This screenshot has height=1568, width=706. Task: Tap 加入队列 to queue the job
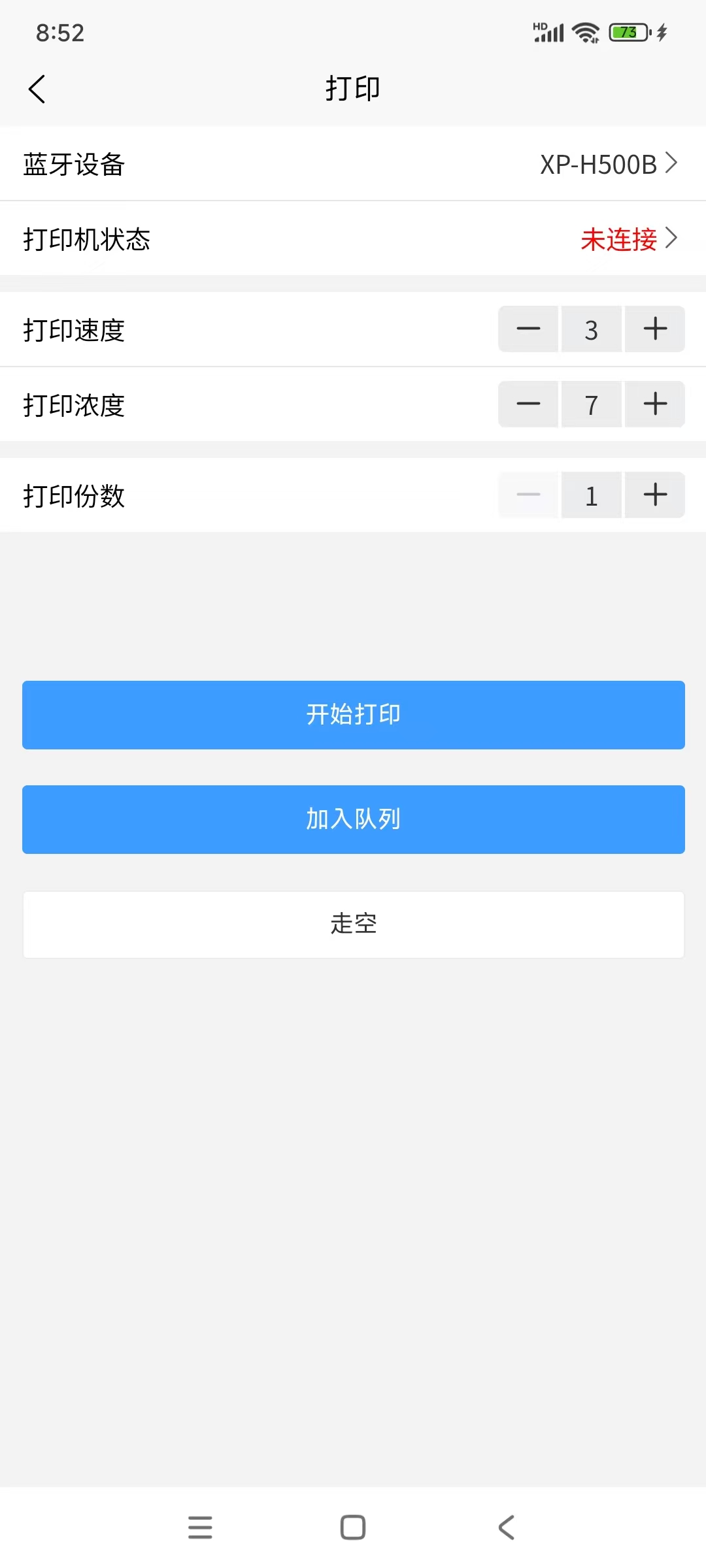click(353, 819)
